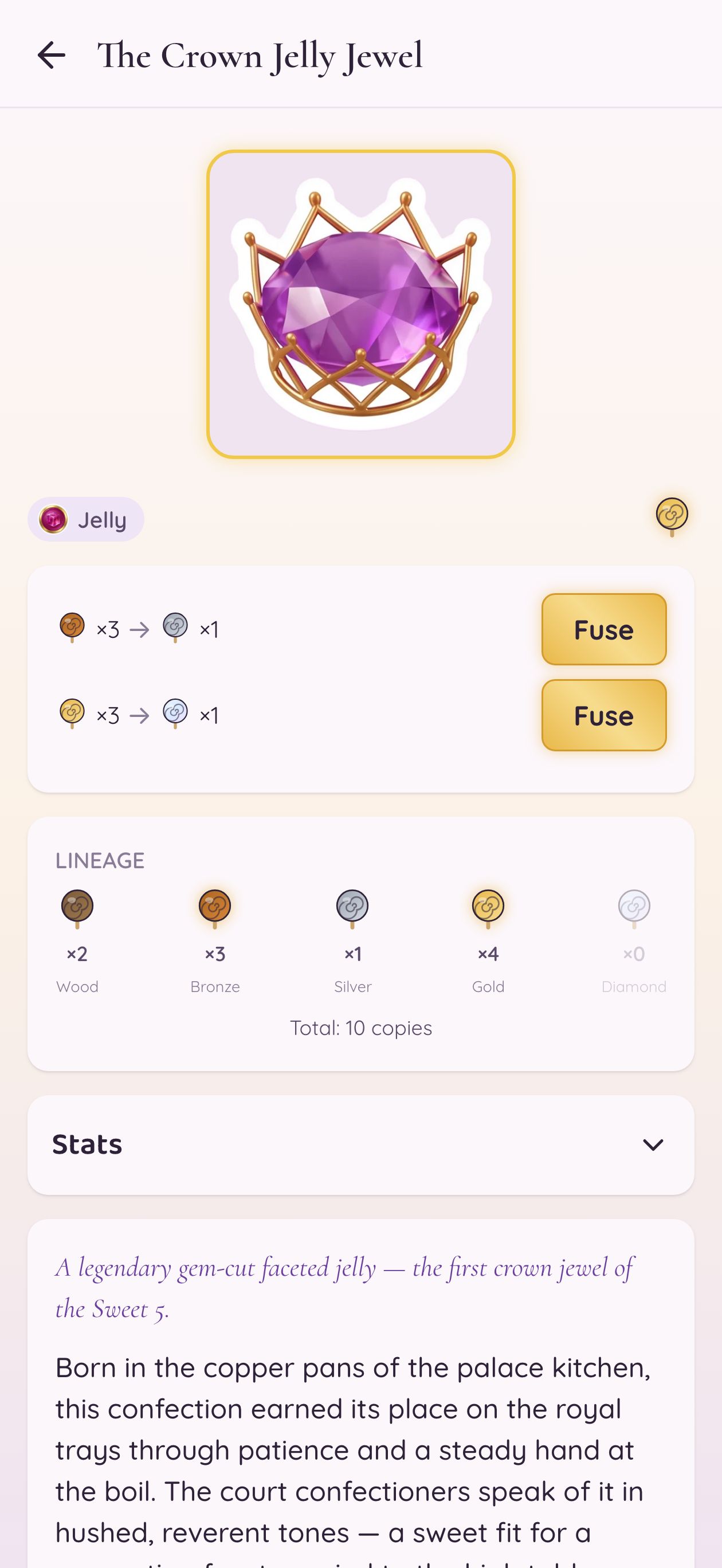The width and height of the screenshot is (722, 1568).
Task: Go back using the arrow icon
Action: click(x=51, y=56)
